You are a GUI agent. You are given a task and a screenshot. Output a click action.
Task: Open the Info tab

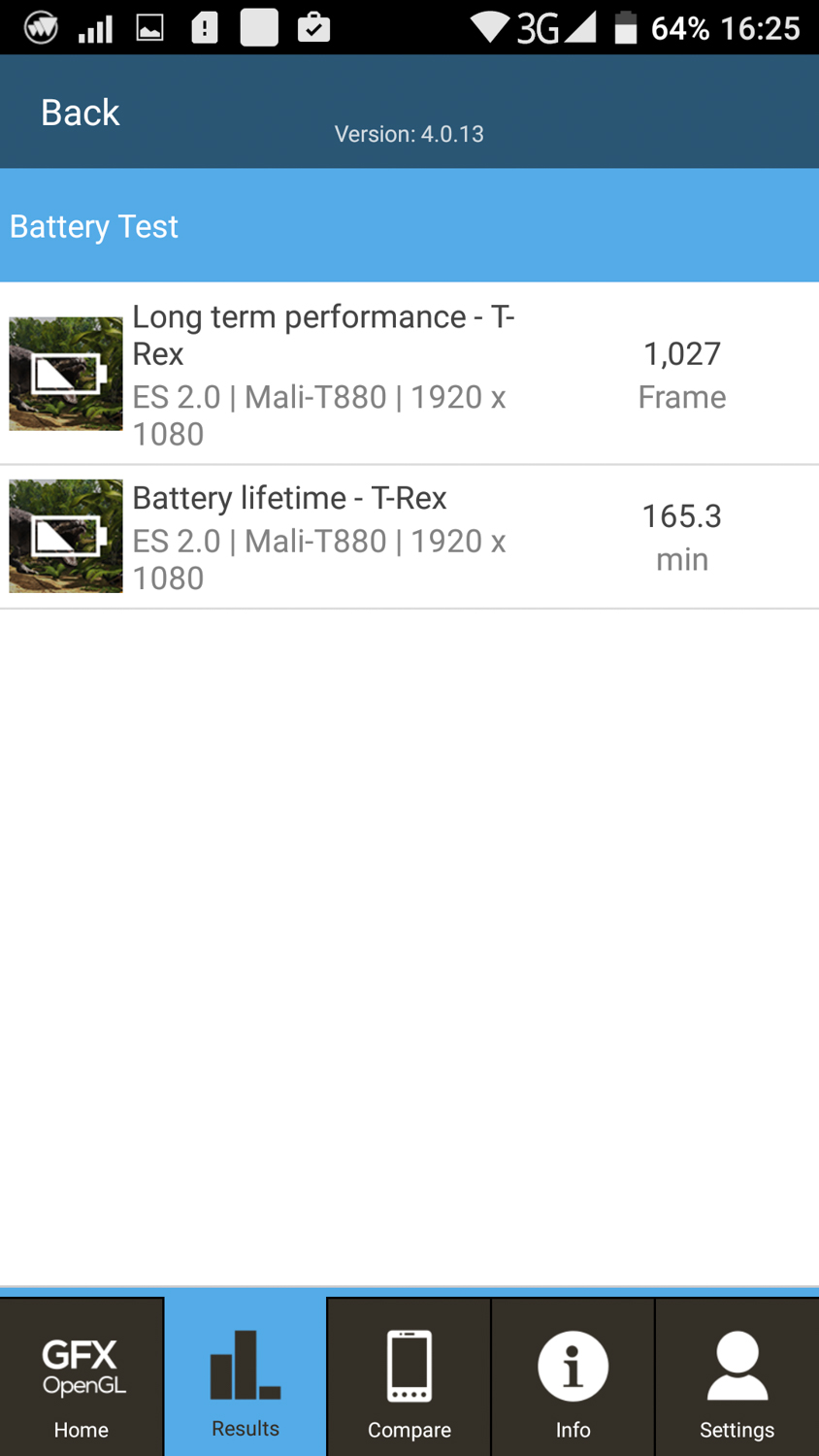tap(573, 1376)
